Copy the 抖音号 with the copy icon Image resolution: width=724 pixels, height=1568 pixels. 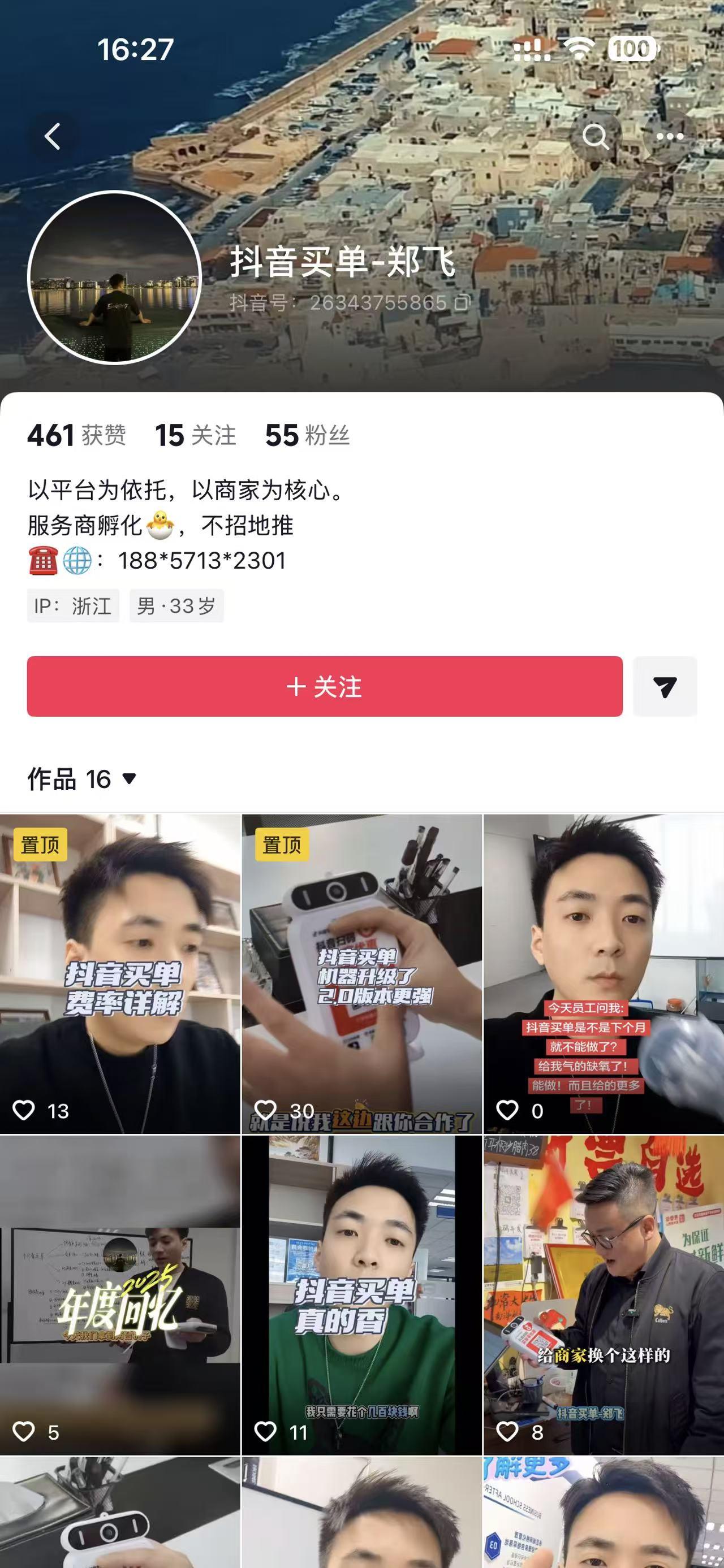(x=464, y=302)
